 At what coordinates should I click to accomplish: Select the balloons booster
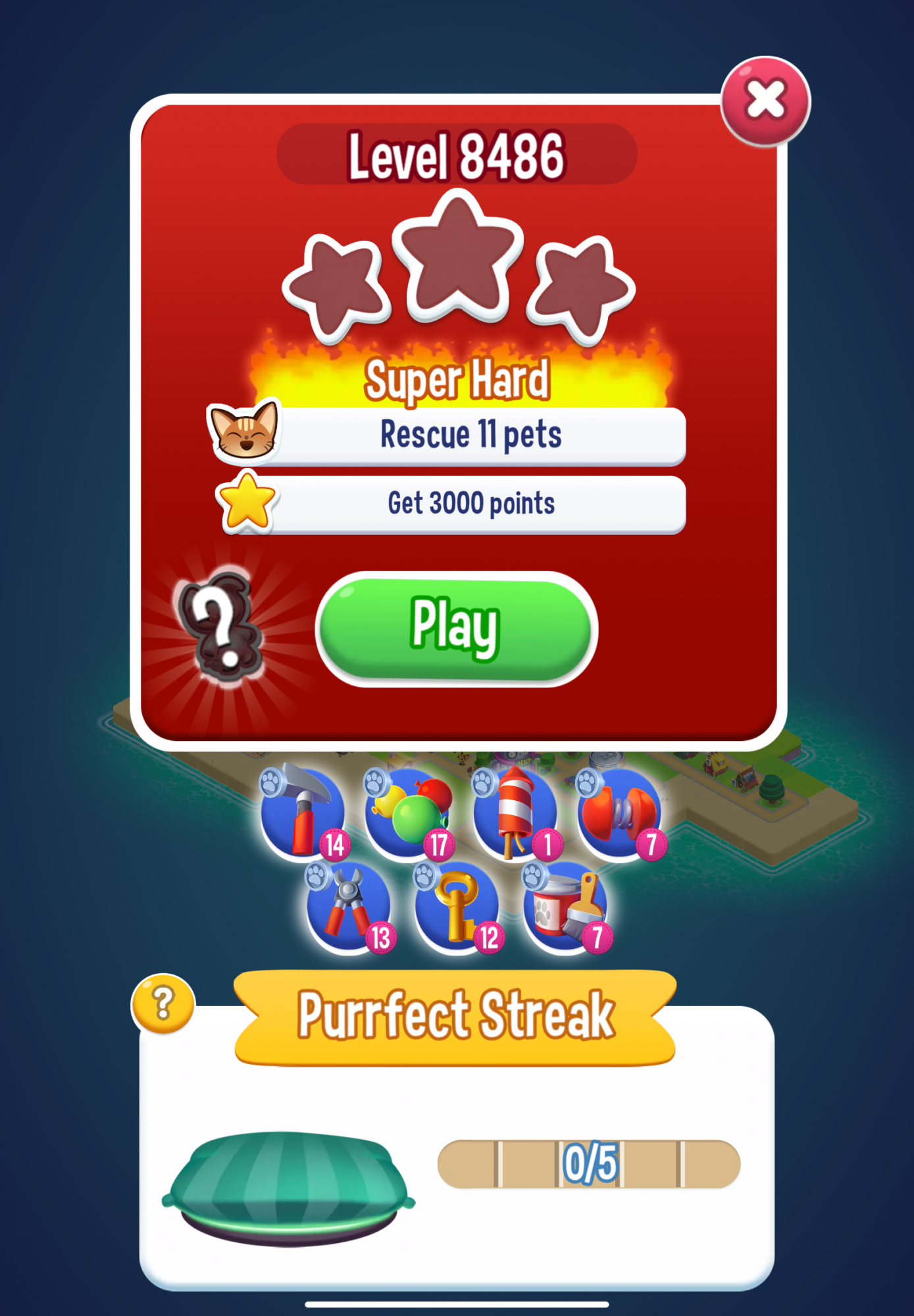(409, 814)
